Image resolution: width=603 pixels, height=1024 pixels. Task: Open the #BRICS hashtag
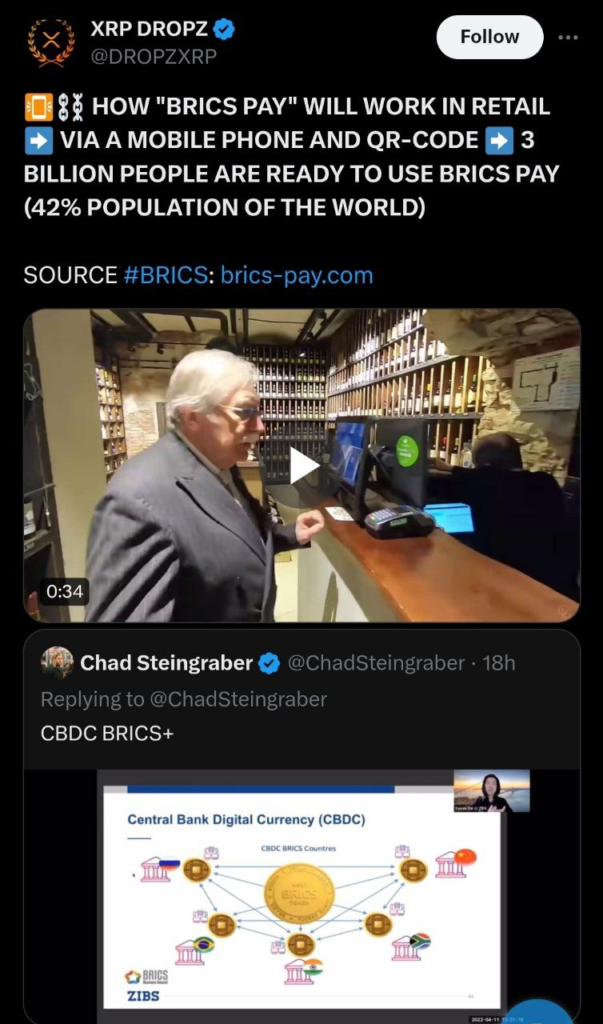point(167,274)
